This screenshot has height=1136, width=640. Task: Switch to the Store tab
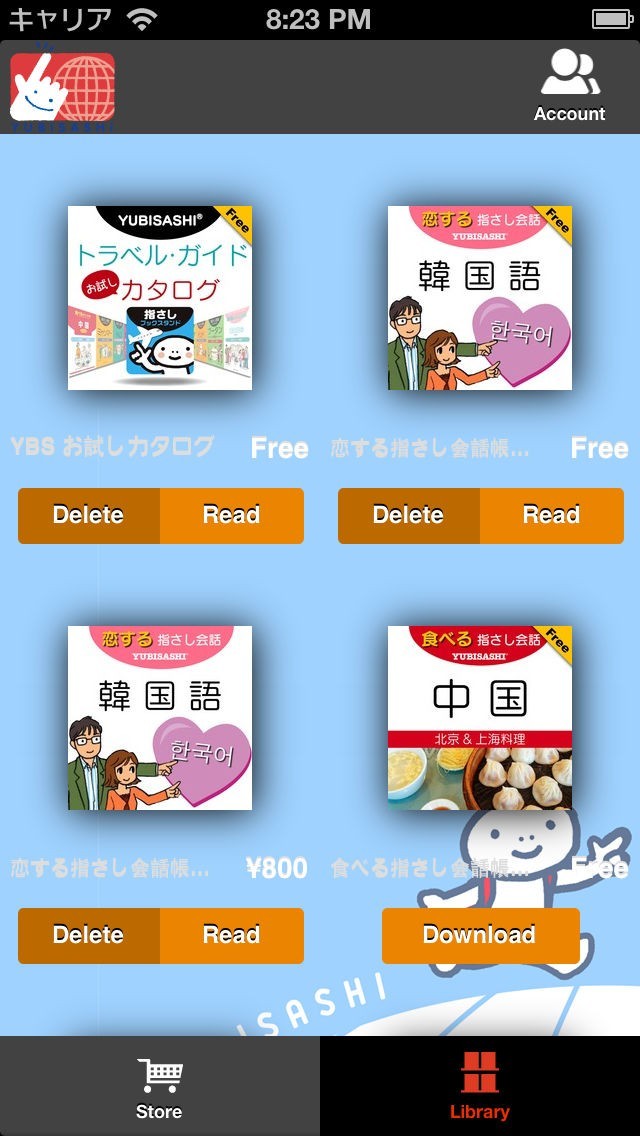coord(160,1086)
